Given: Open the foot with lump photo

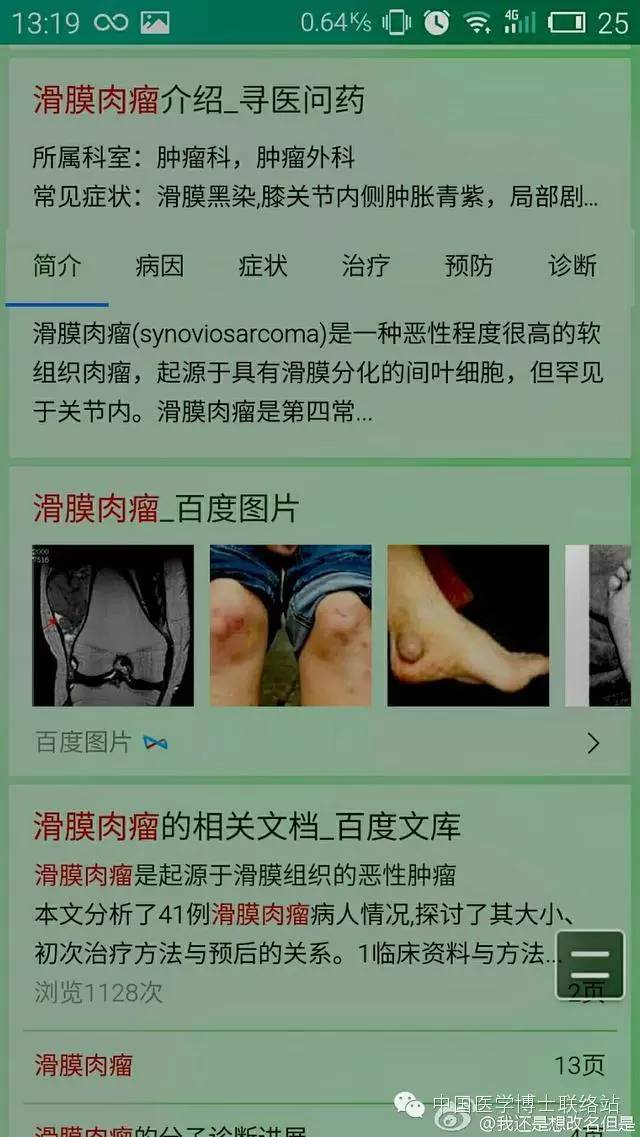Looking at the screenshot, I should (x=468, y=626).
